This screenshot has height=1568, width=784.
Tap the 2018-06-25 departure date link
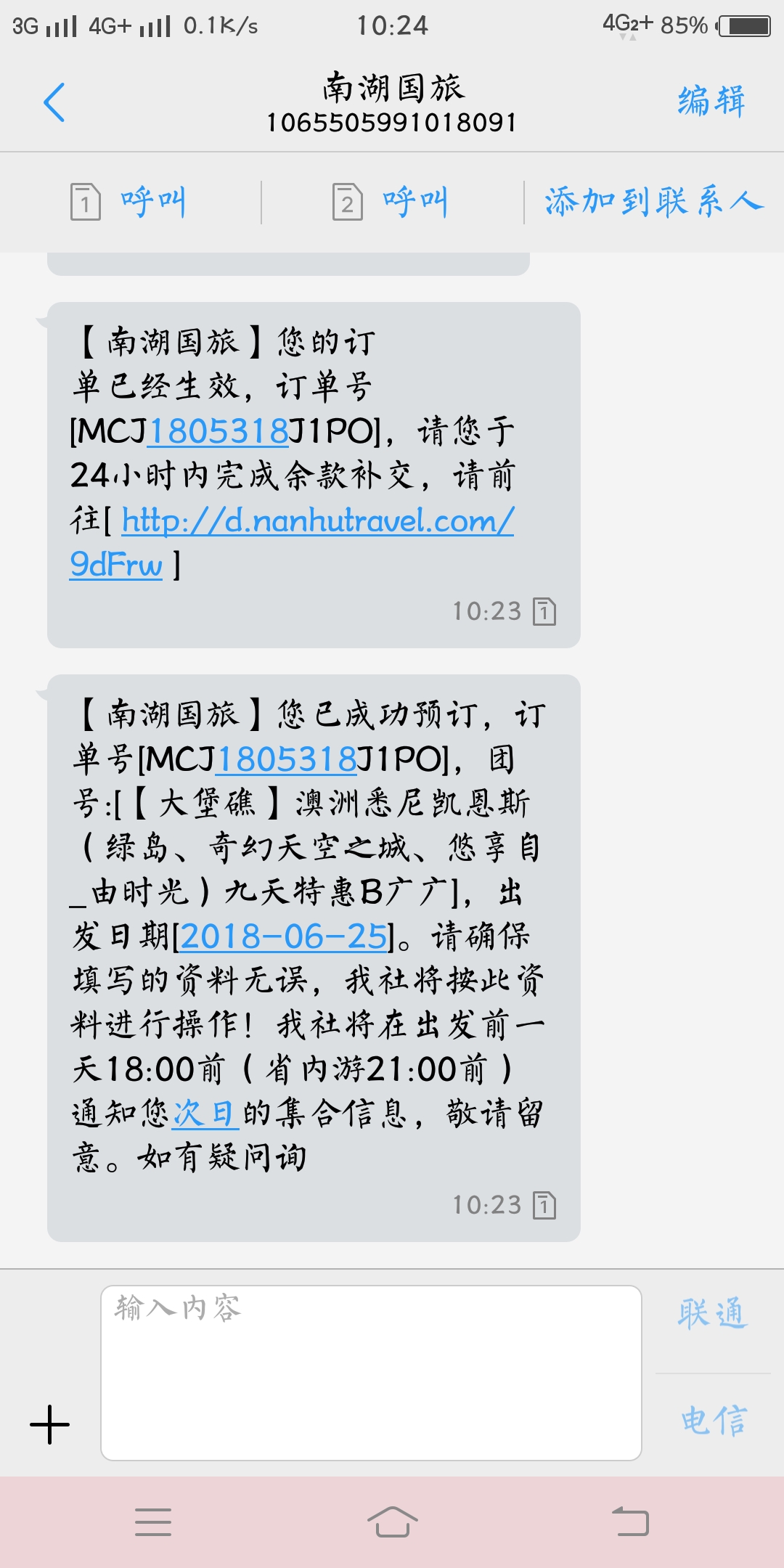(284, 936)
